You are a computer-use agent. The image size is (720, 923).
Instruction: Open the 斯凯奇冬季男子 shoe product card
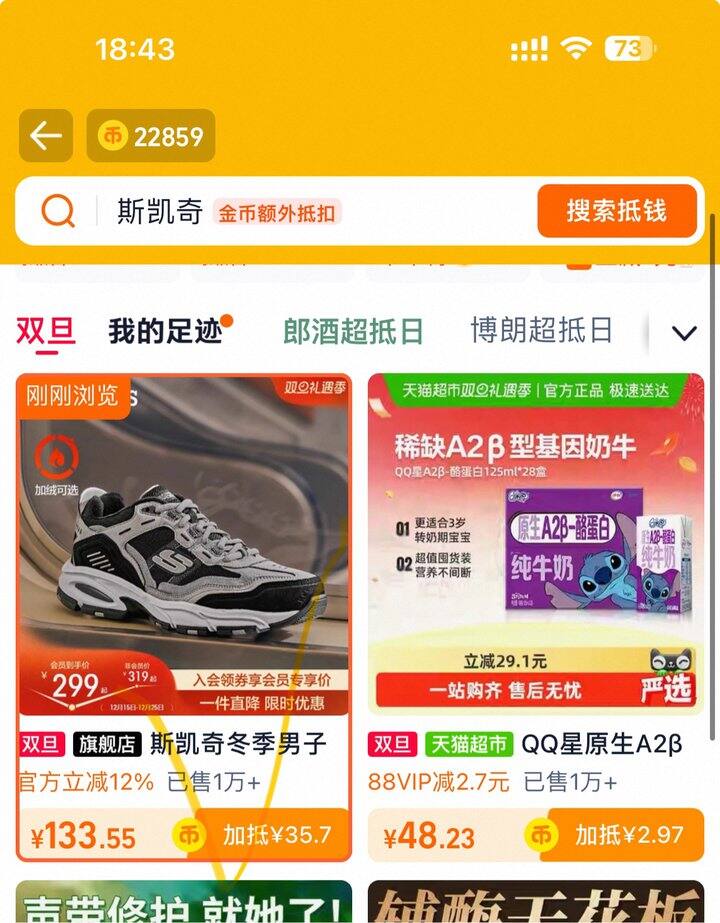point(184,560)
